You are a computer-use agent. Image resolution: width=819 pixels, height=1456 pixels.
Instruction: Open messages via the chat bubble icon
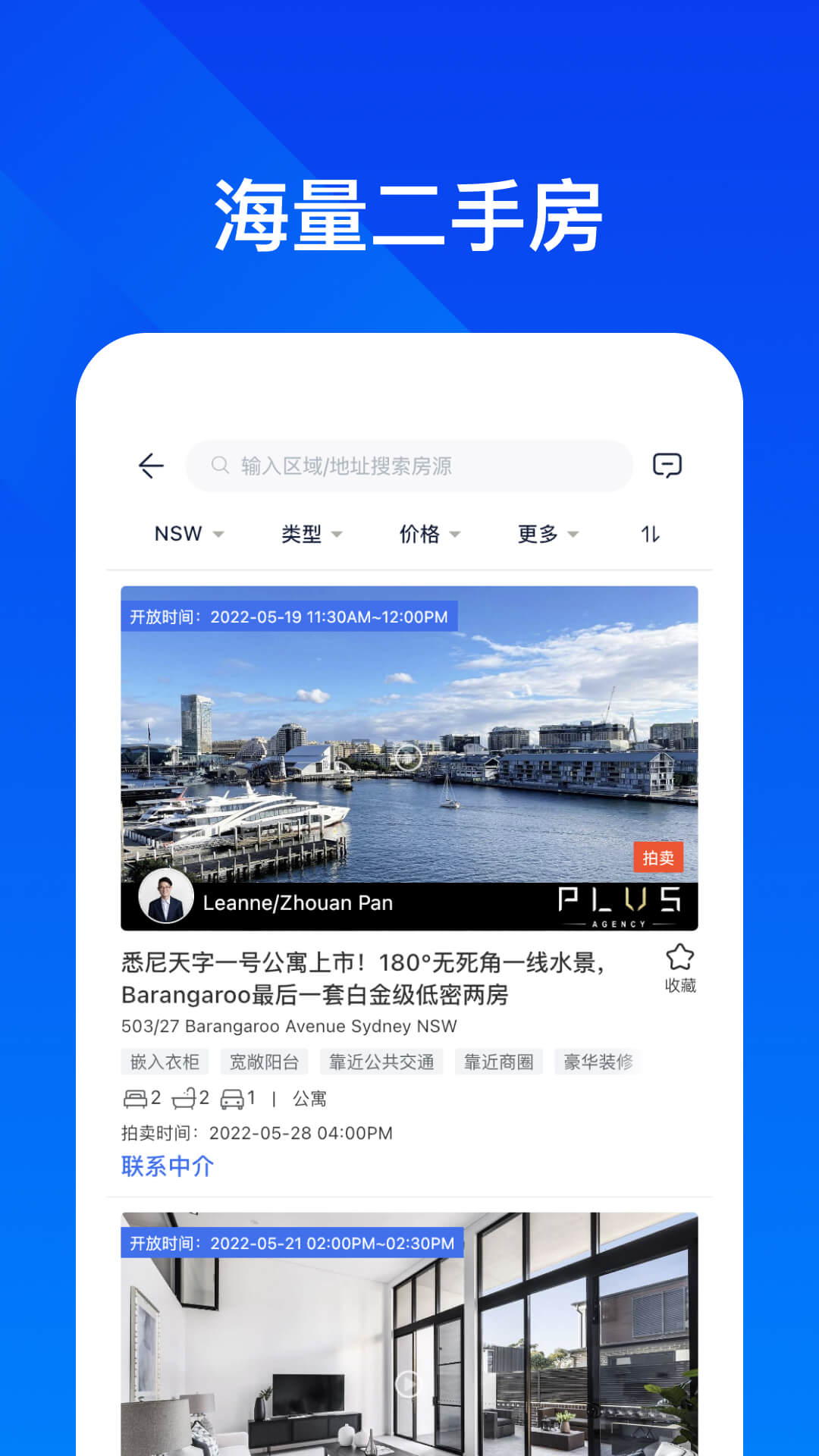667,466
